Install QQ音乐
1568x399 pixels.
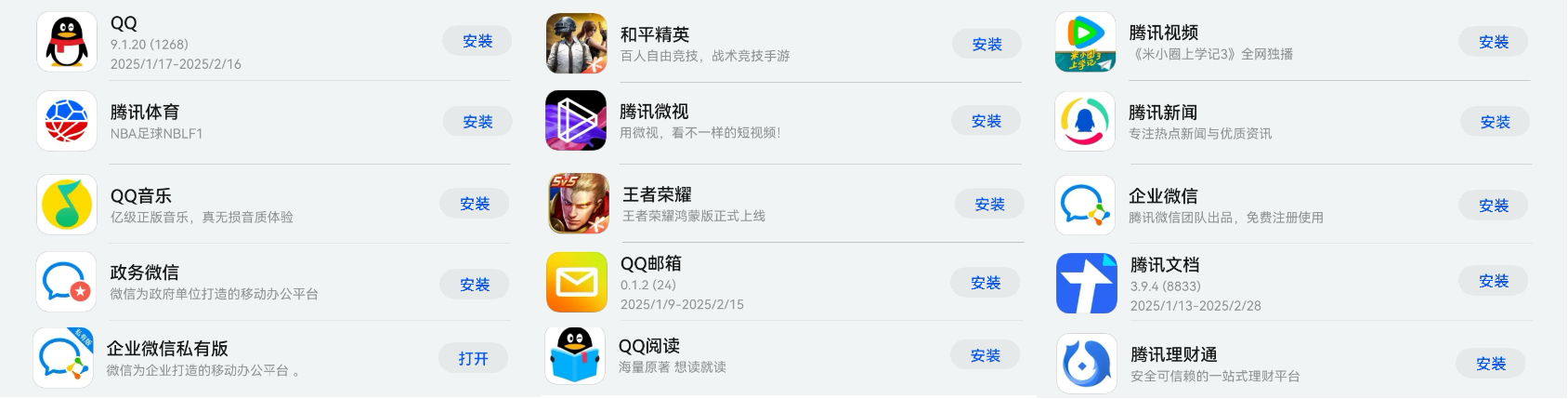pyautogui.click(x=475, y=204)
